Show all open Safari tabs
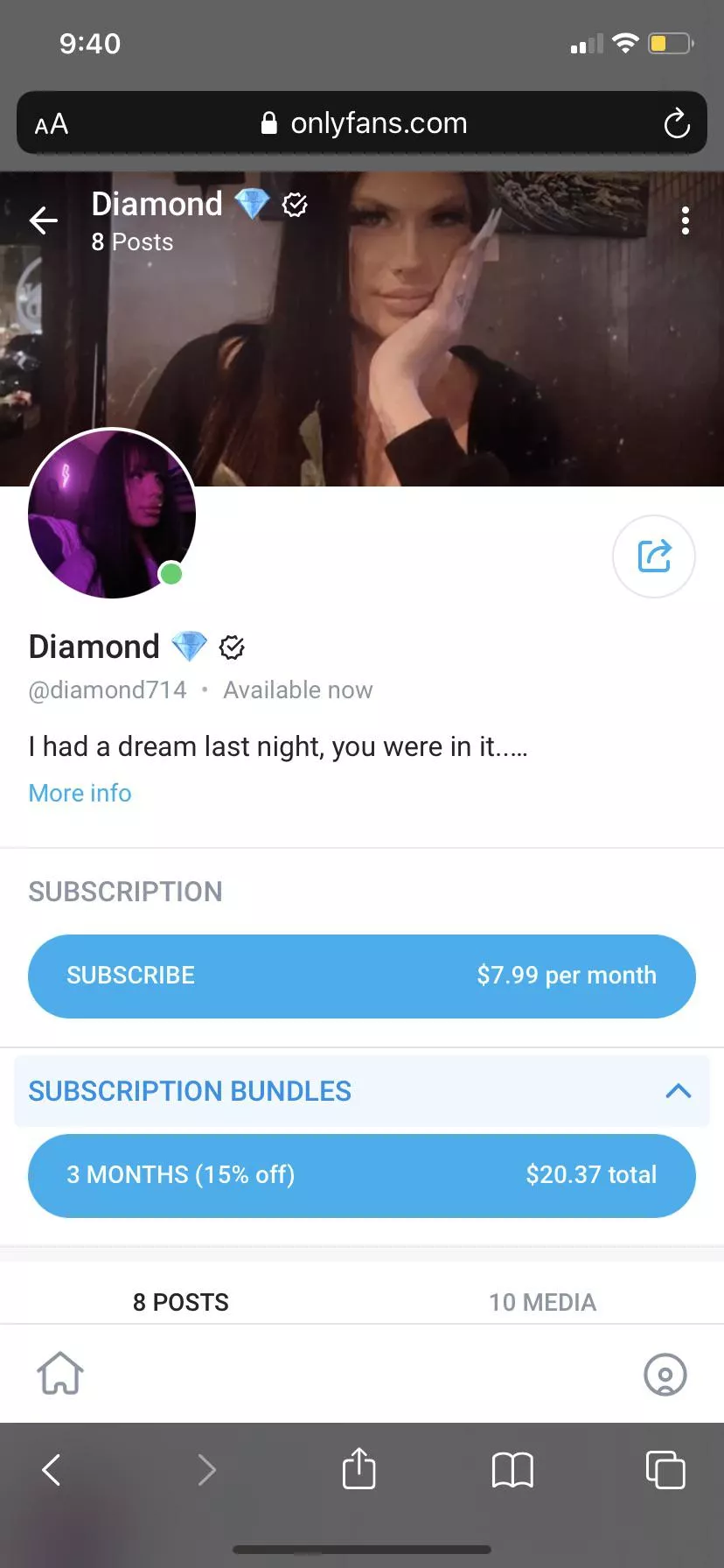 tap(665, 1470)
